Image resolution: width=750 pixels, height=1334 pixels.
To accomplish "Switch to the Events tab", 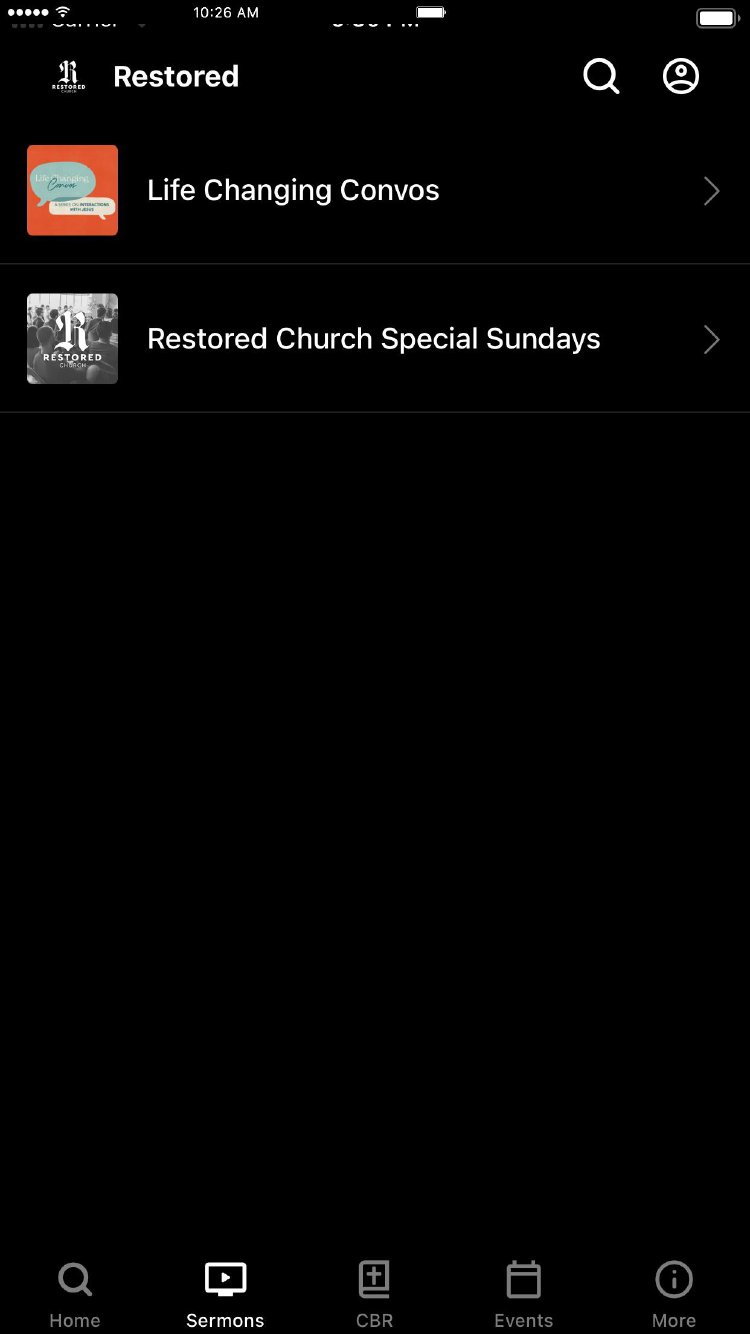I will [523, 1293].
